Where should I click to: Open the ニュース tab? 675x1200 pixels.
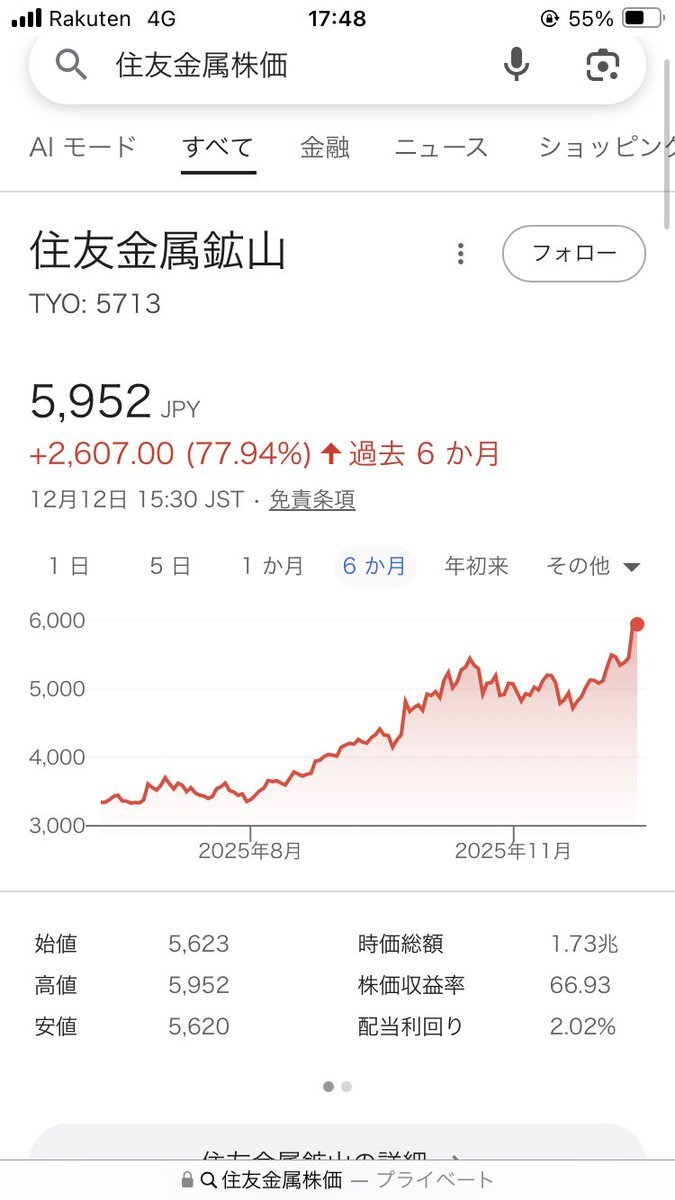click(441, 147)
